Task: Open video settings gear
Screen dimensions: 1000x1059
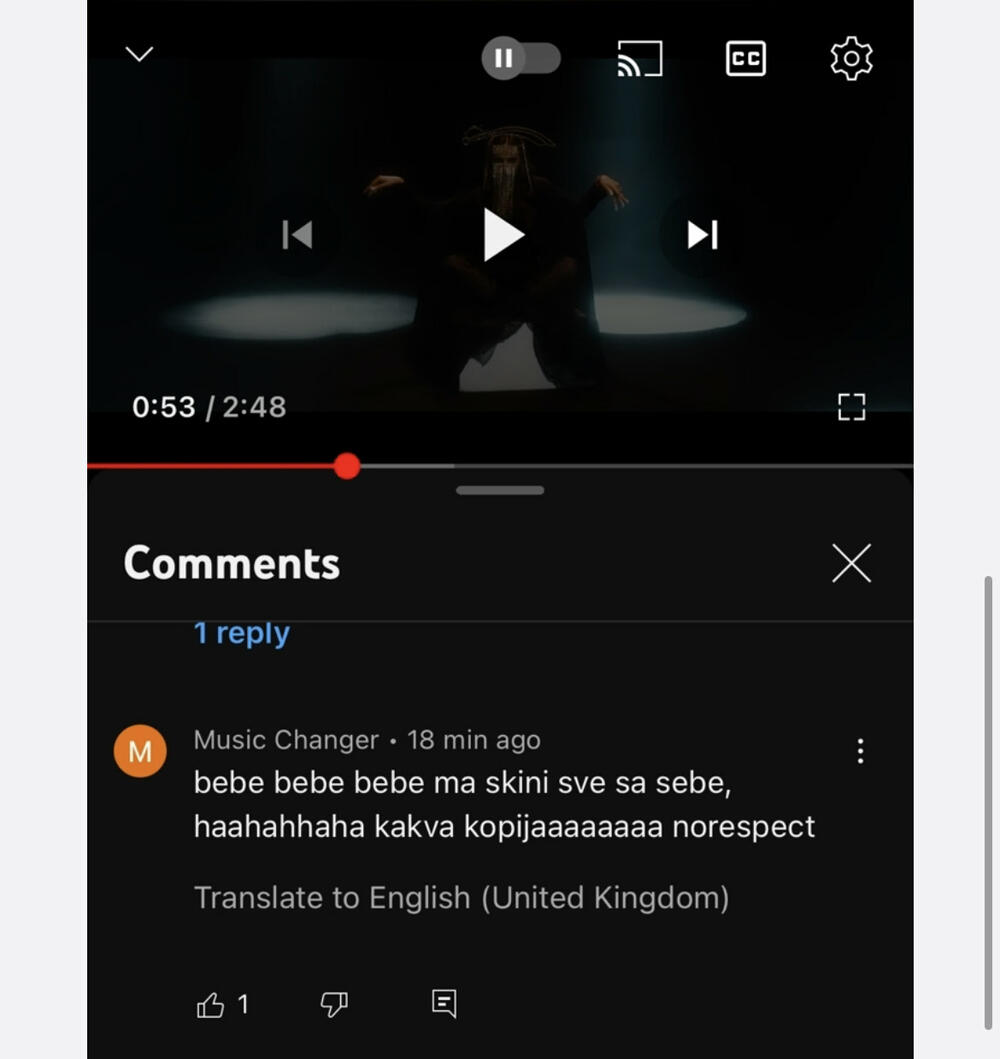Action: (851, 58)
